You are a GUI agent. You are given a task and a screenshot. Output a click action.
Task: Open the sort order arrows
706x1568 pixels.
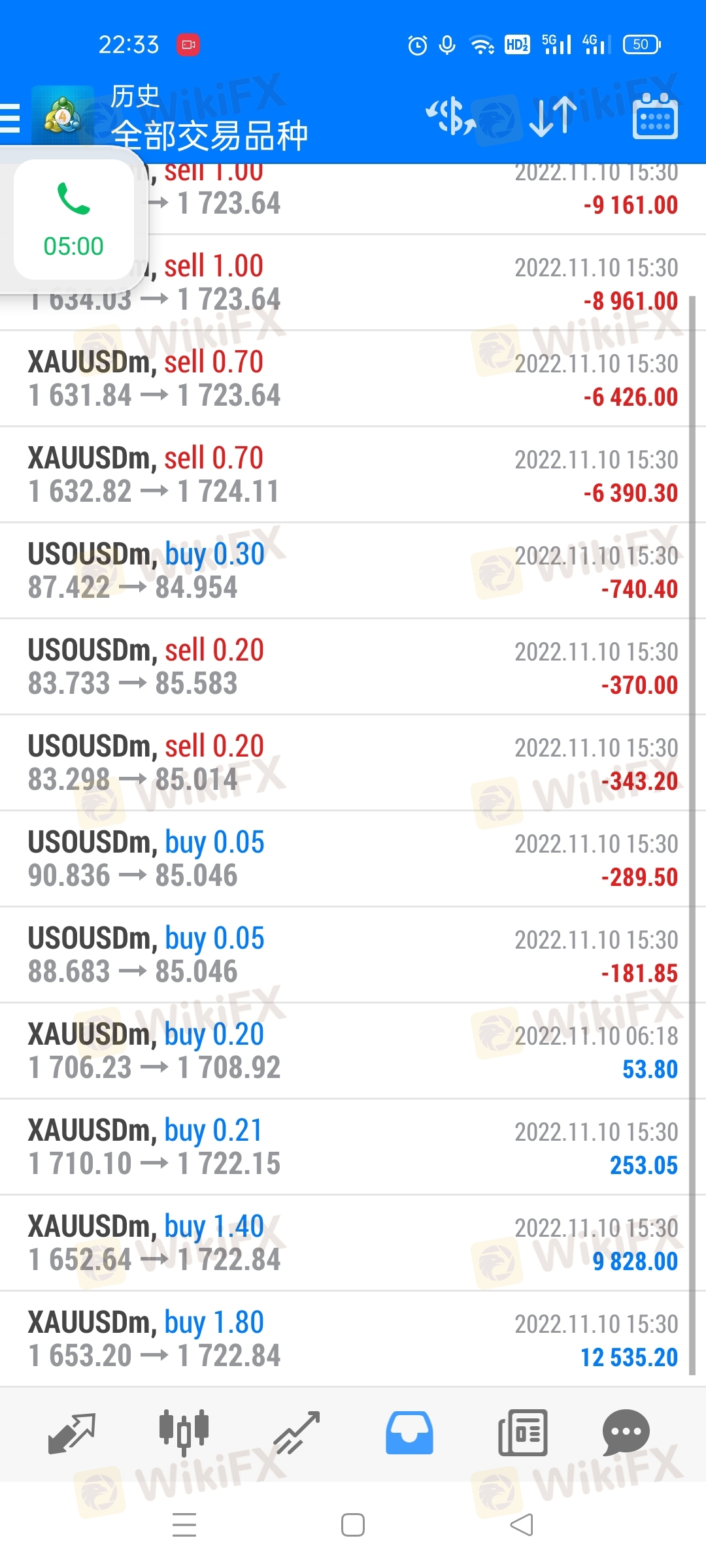[x=553, y=118]
